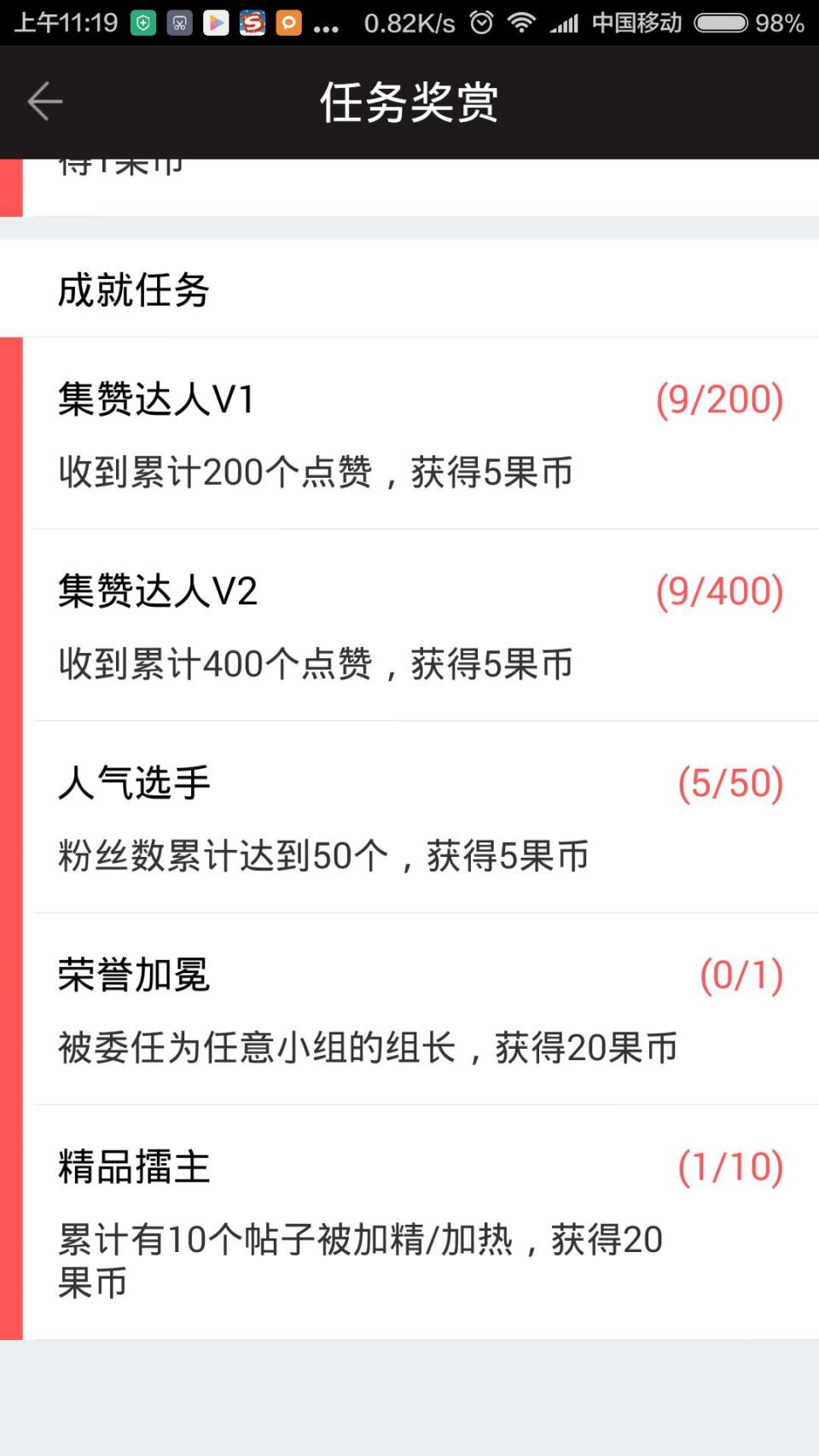Viewport: 819px width, 1456px height.
Task: Tap the (9/400) progress counter
Action: click(x=719, y=591)
